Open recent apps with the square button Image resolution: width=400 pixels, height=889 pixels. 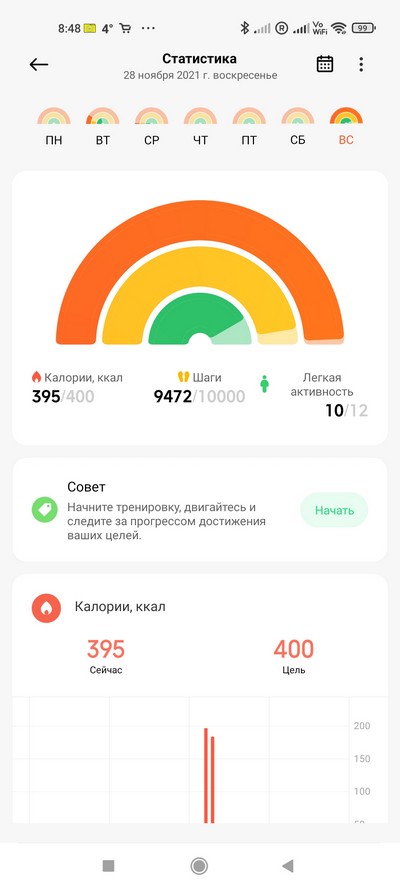point(108,866)
